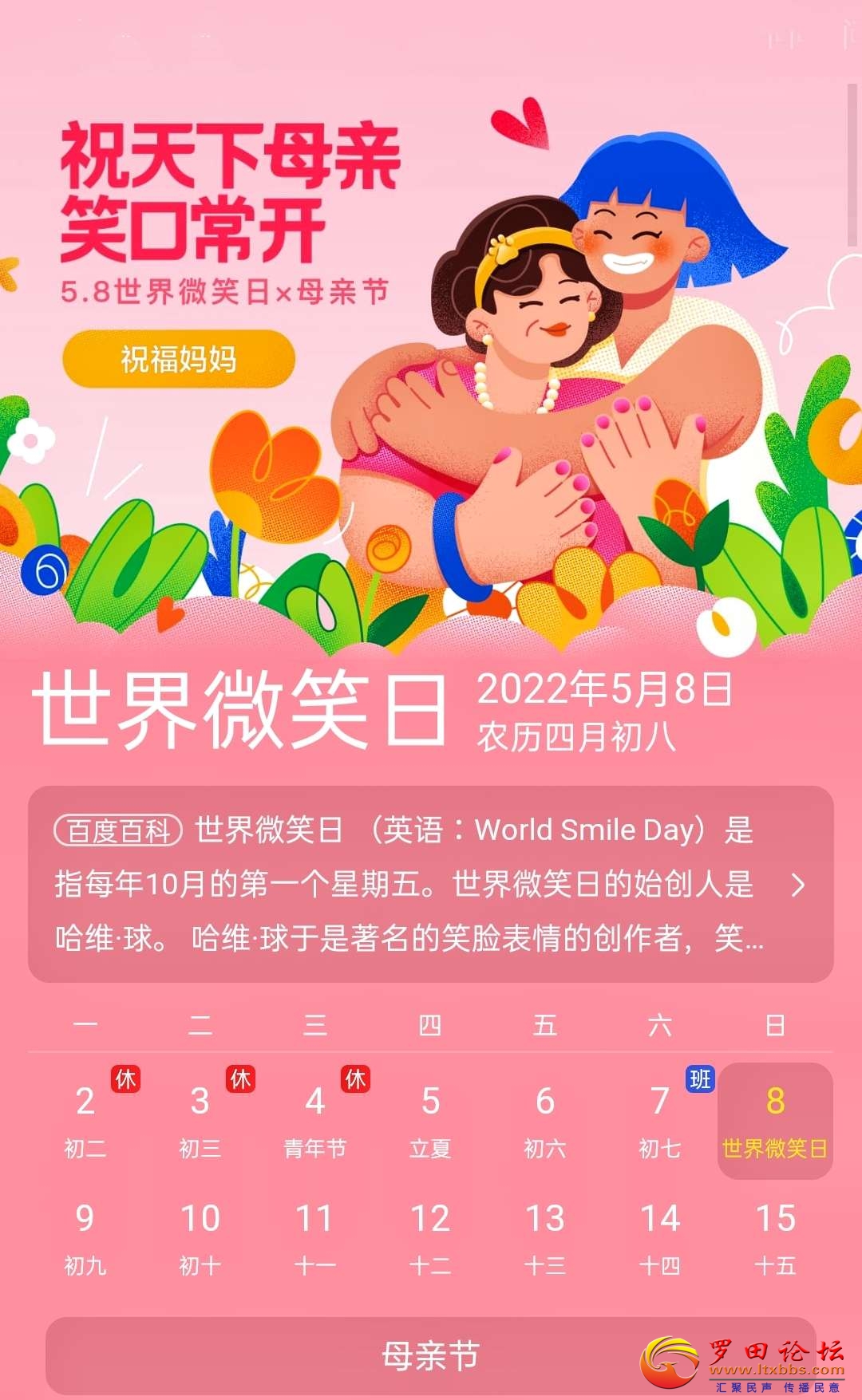Screen dimensions: 862x1400
Task: Select date 15 十五
Action: [775, 1237]
